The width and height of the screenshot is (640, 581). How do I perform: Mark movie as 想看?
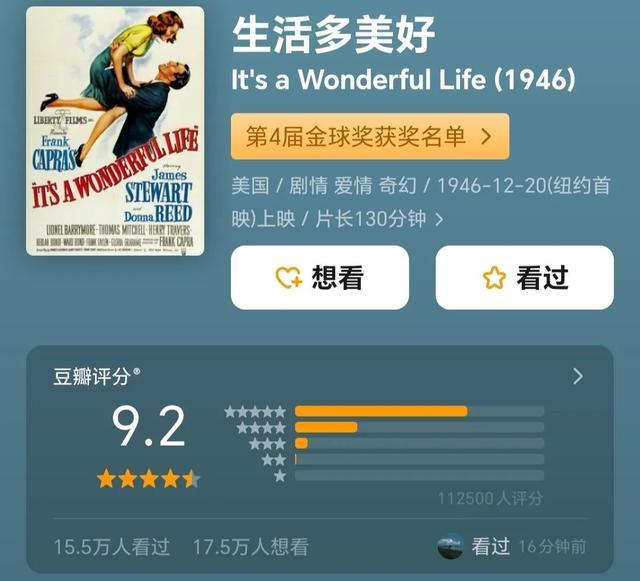pos(320,278)
